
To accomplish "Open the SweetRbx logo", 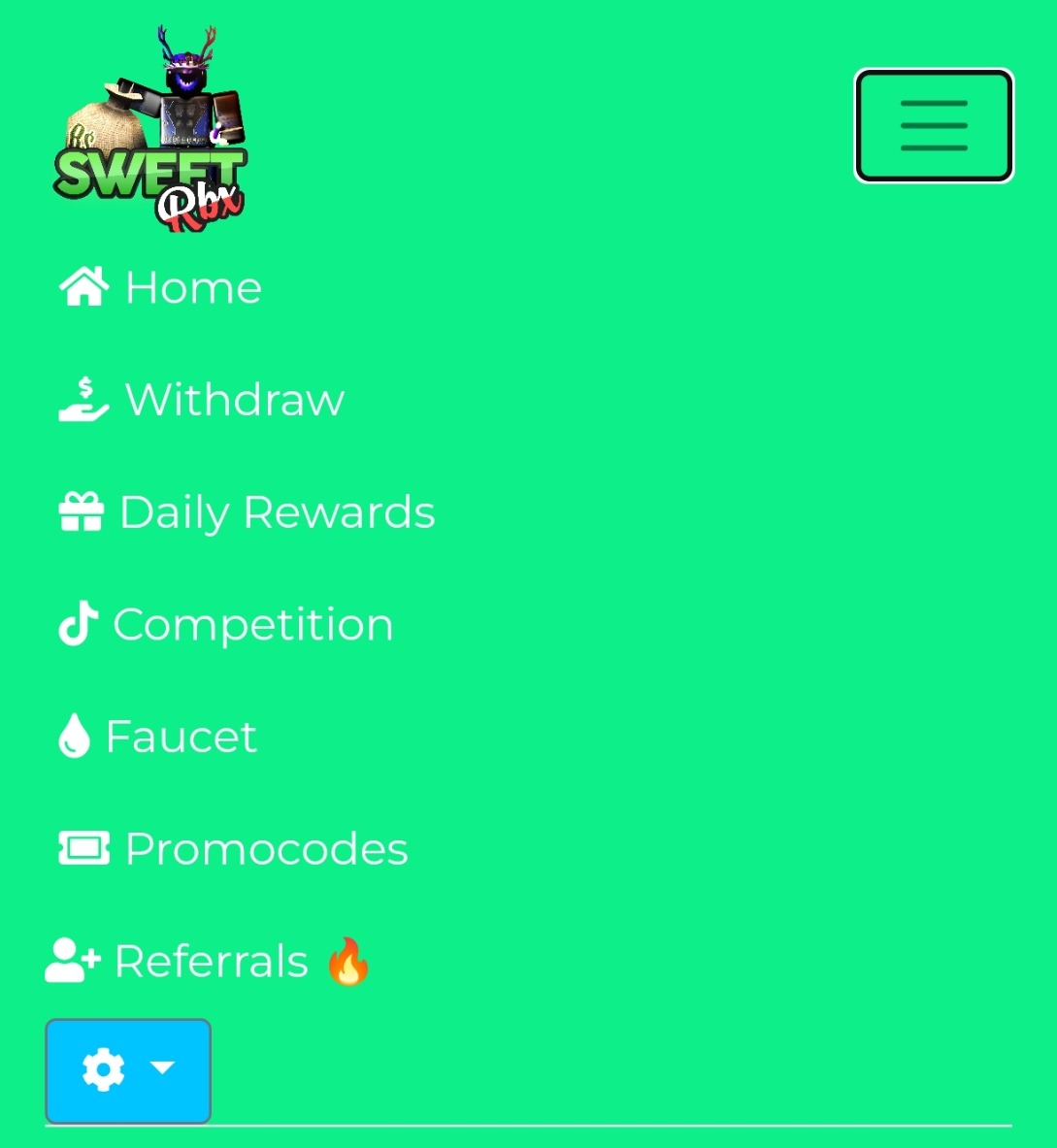I will [150, 121].
